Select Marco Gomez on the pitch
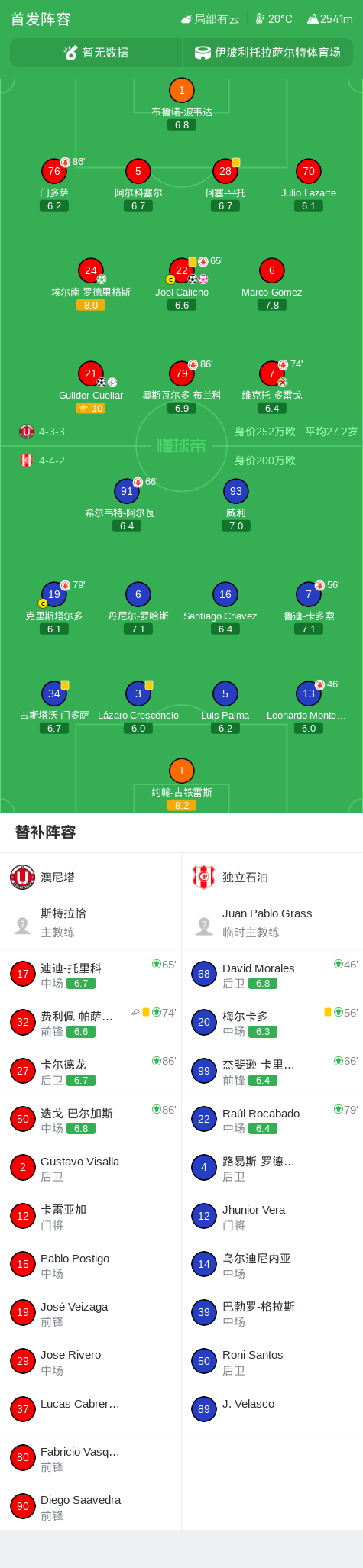This screenshot has height=1568, width=363. (271, 284)
